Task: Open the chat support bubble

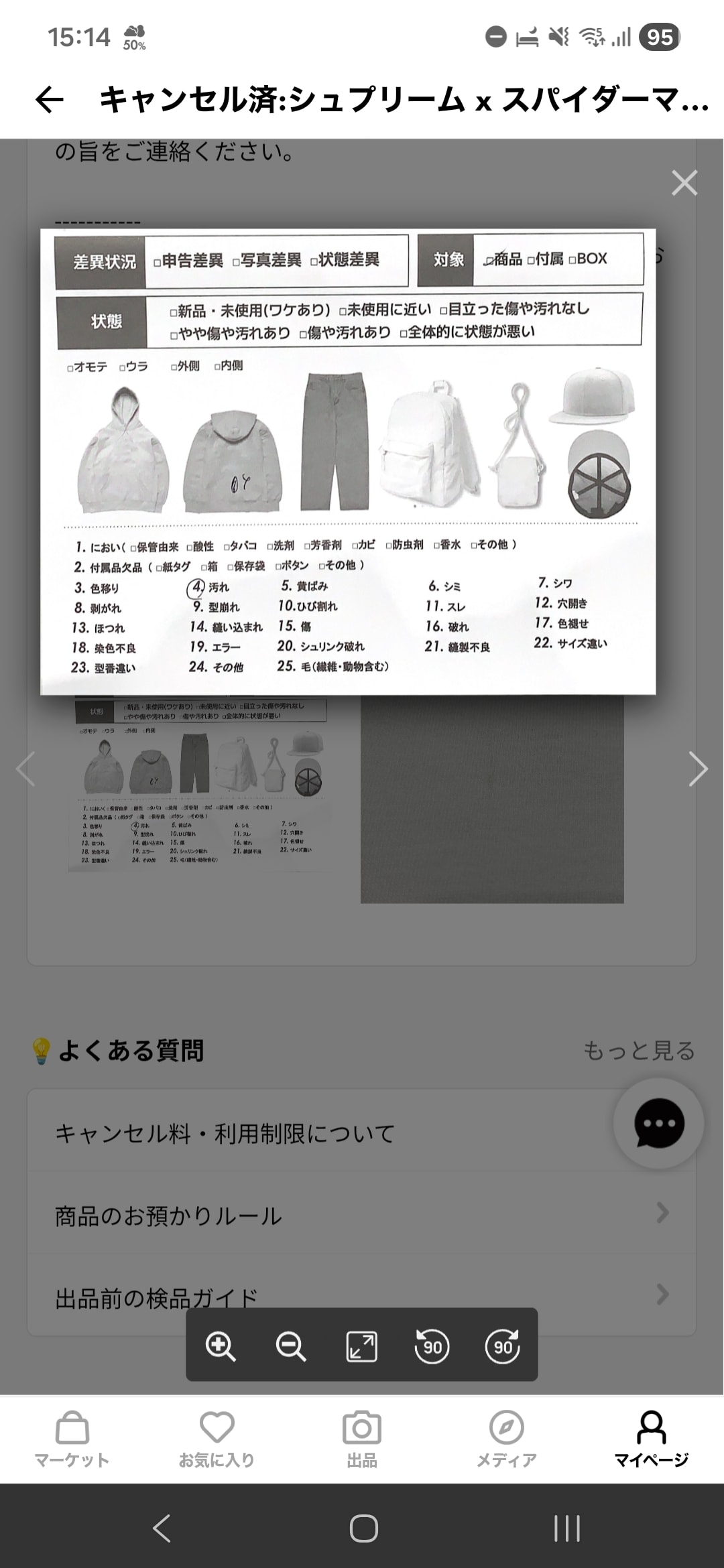Action: coord(659,1124)
